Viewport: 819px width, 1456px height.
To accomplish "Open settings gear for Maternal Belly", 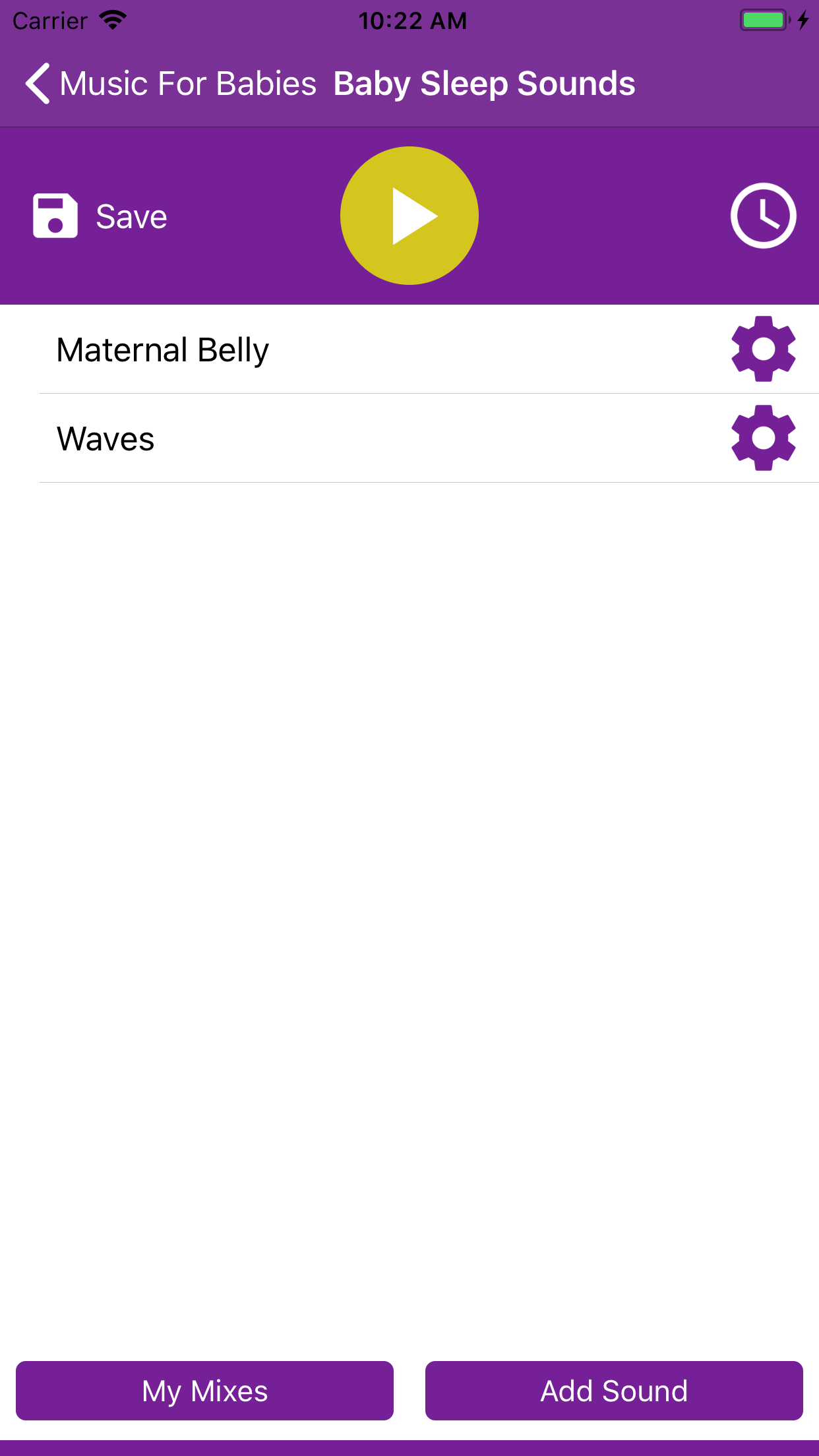I will [x=763, y=349].
